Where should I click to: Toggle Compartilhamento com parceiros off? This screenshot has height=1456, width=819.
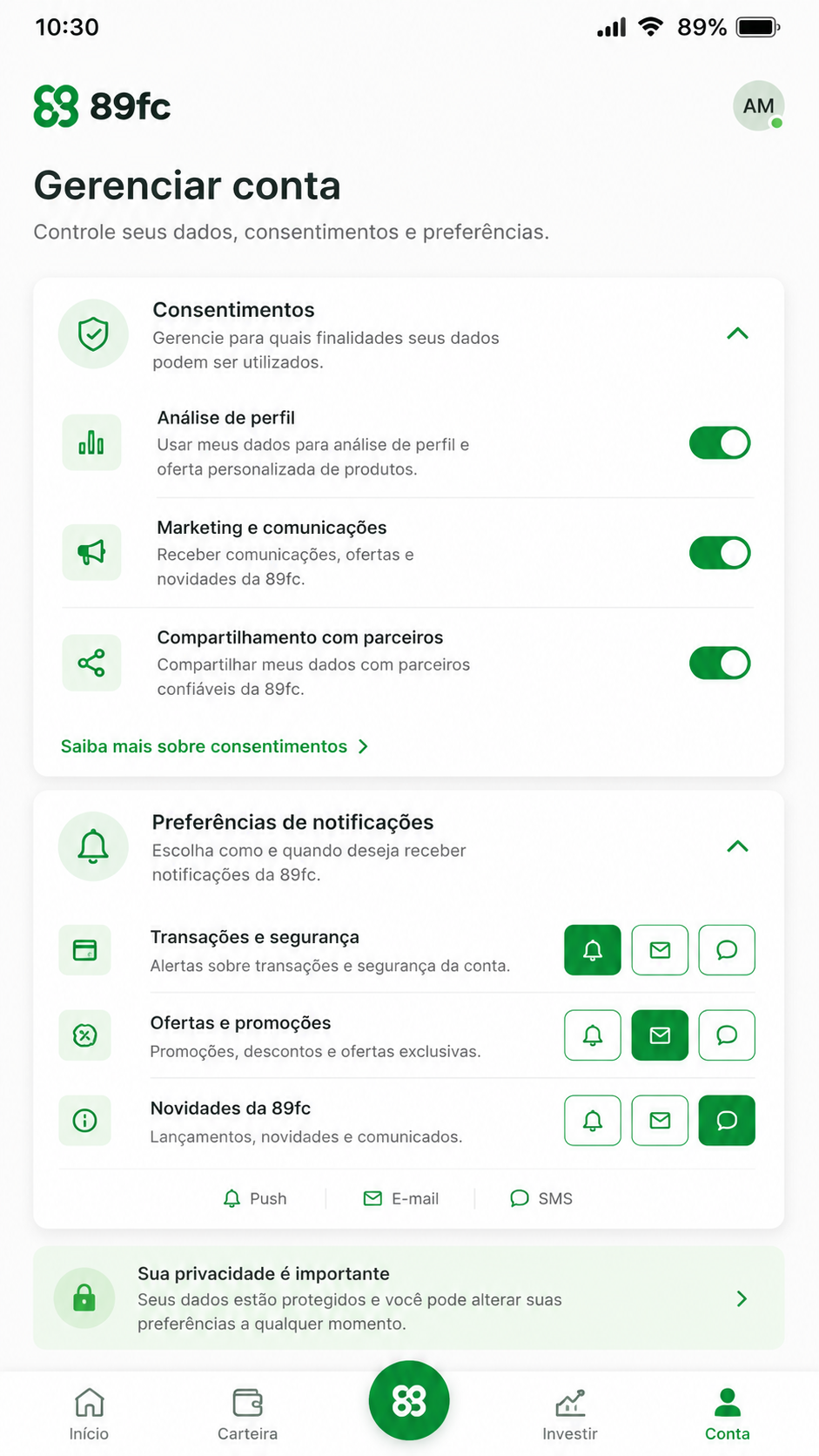720,663
